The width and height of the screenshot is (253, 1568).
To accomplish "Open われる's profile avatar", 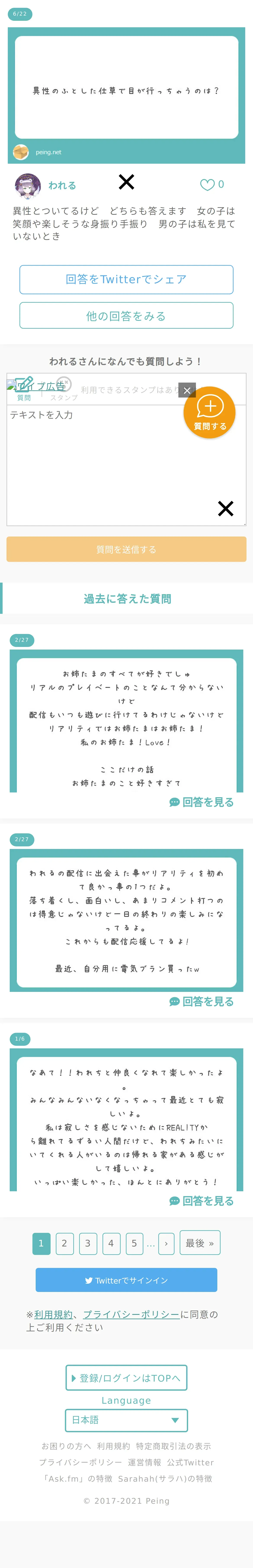I will pyautogui.click(x=27, y=186).
